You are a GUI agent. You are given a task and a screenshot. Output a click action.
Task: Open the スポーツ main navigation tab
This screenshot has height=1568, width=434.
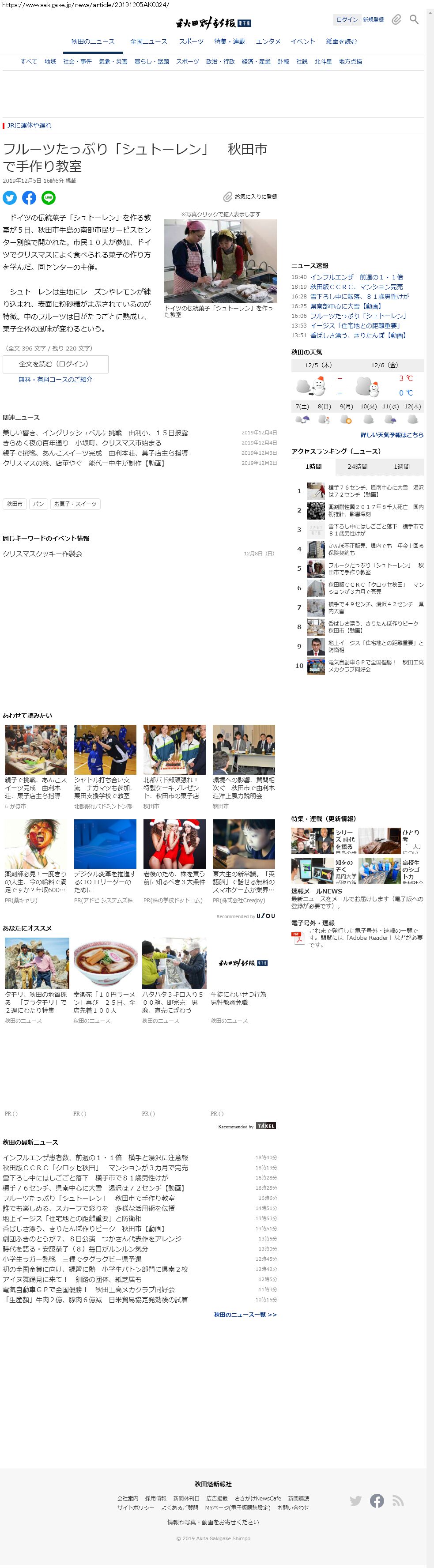coord(191,41)
